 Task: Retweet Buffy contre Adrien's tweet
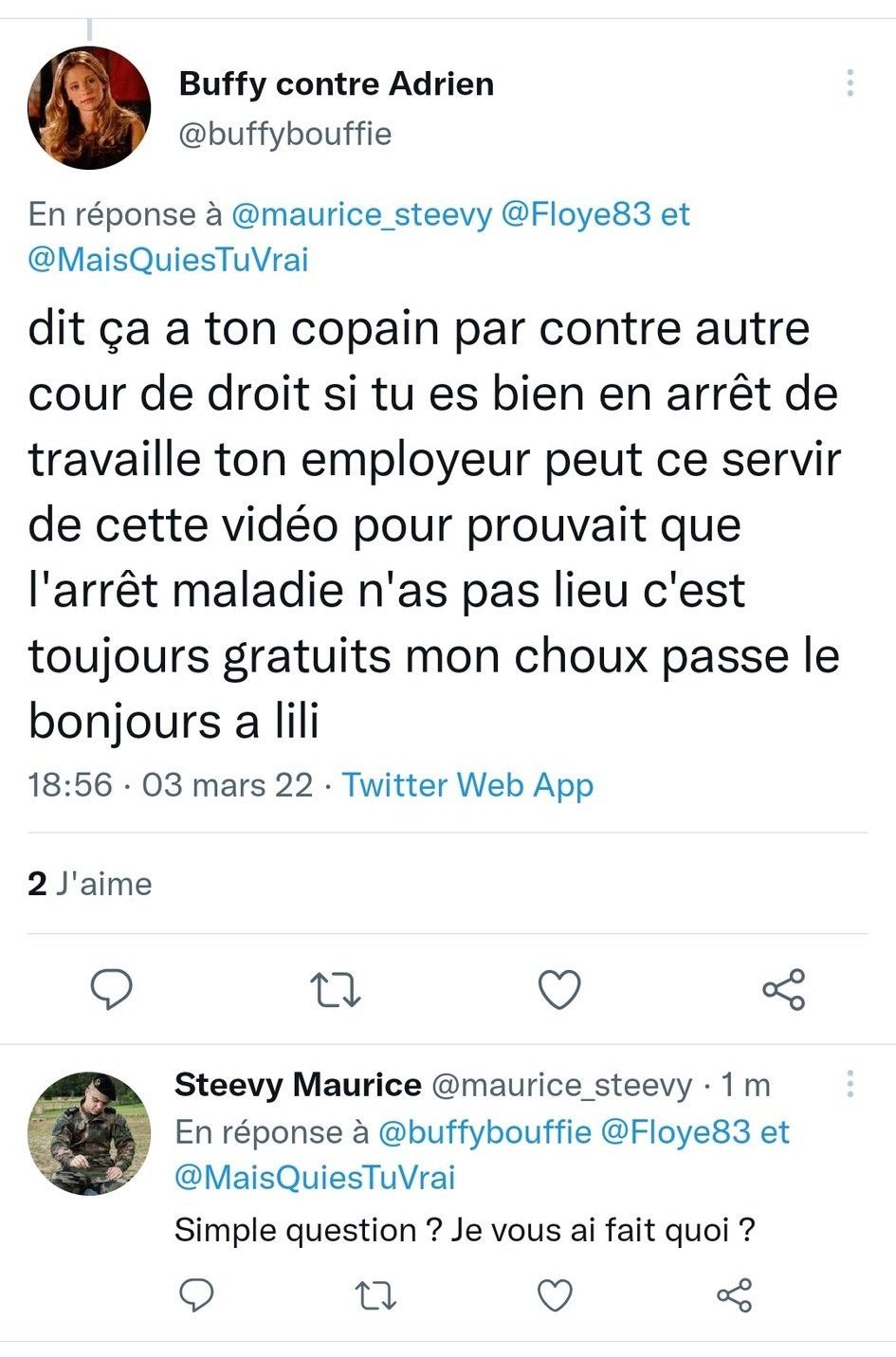tap(336, 990)
